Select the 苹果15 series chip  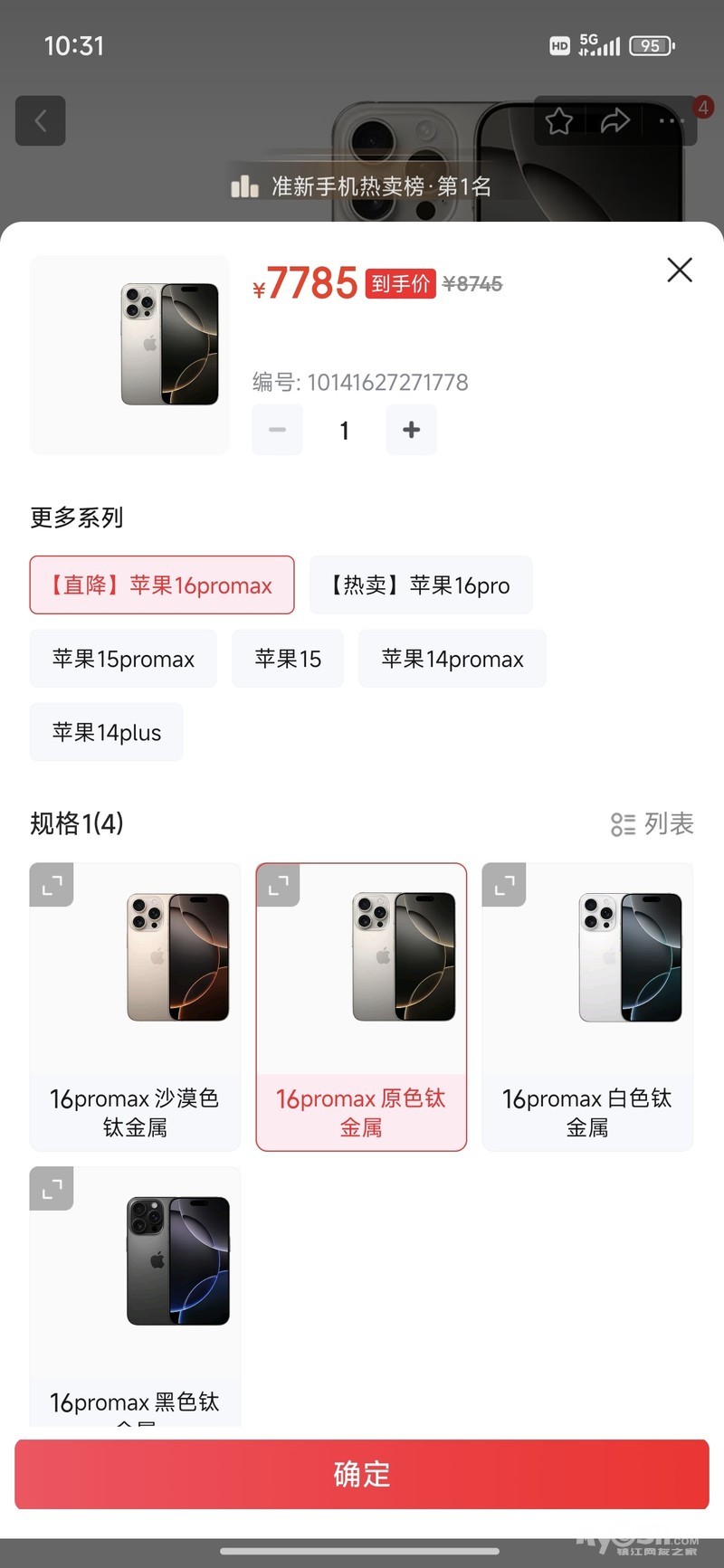tap(288, 659)
